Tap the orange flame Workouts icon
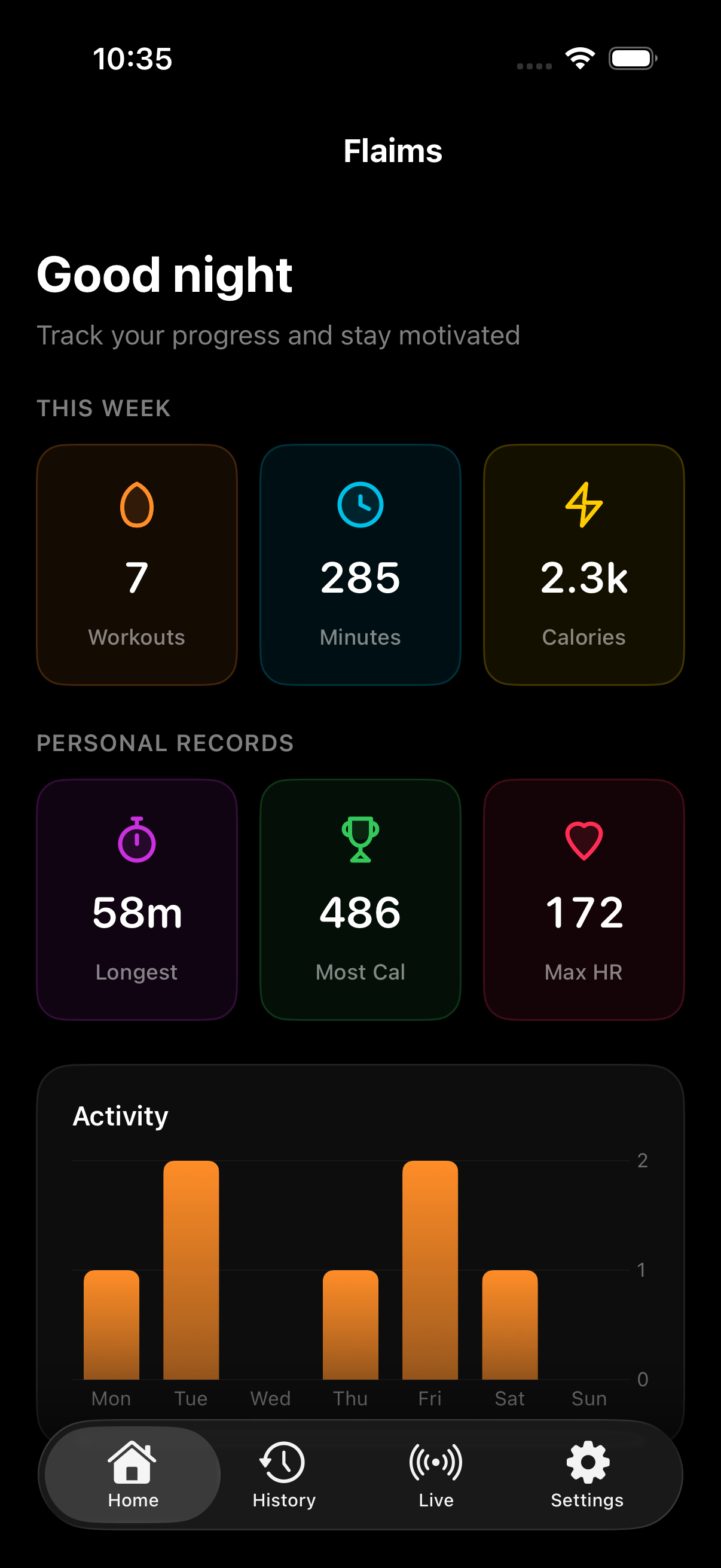721x1568 pixels. click(136, 504)
